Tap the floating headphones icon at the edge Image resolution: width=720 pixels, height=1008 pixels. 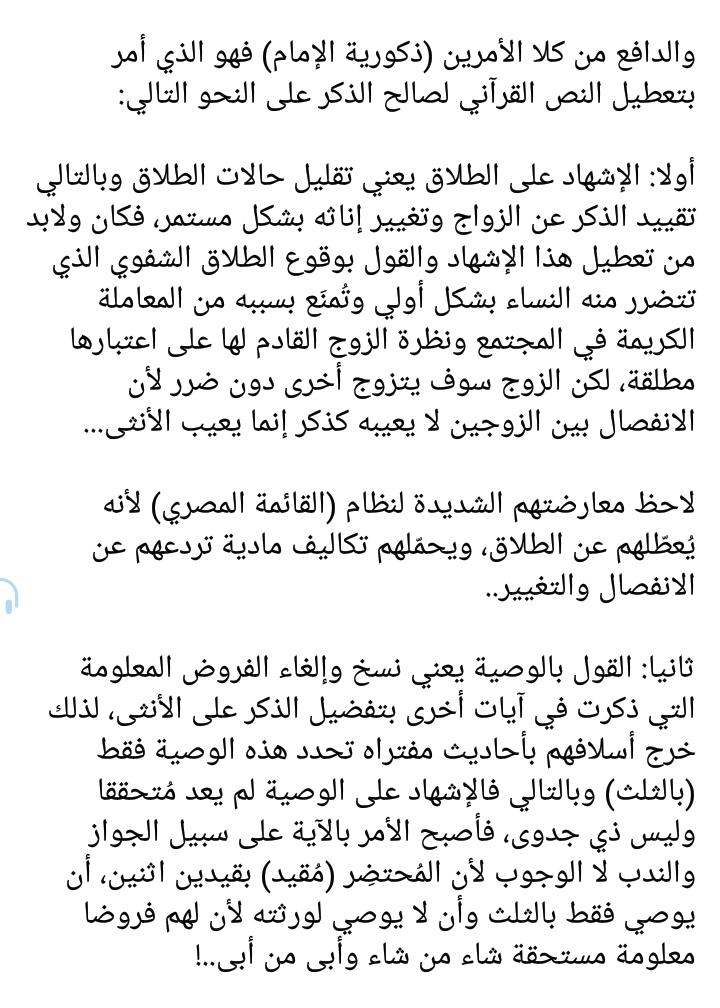tap(8, 597)
